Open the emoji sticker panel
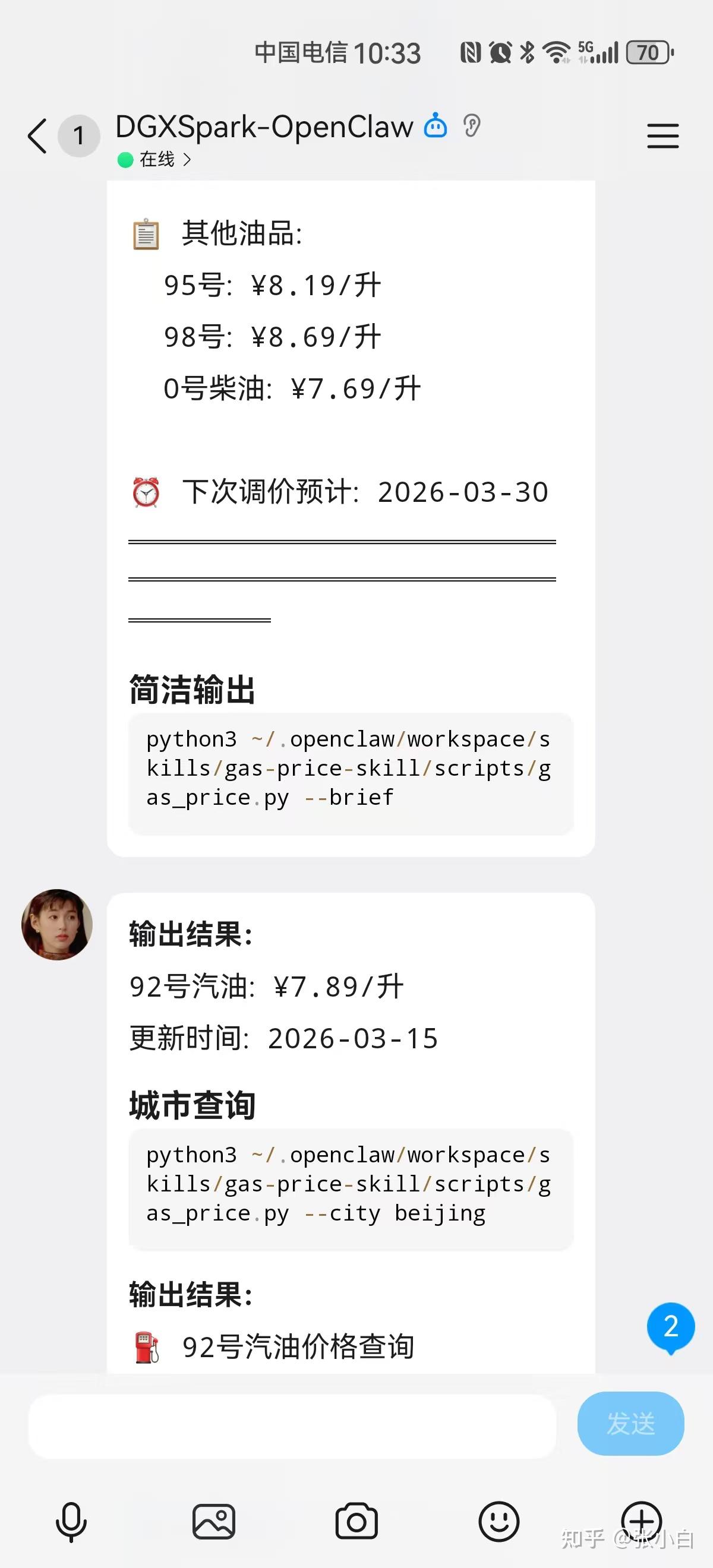The height and width of the screenshot is (1568, 713). click(499, 1521)
